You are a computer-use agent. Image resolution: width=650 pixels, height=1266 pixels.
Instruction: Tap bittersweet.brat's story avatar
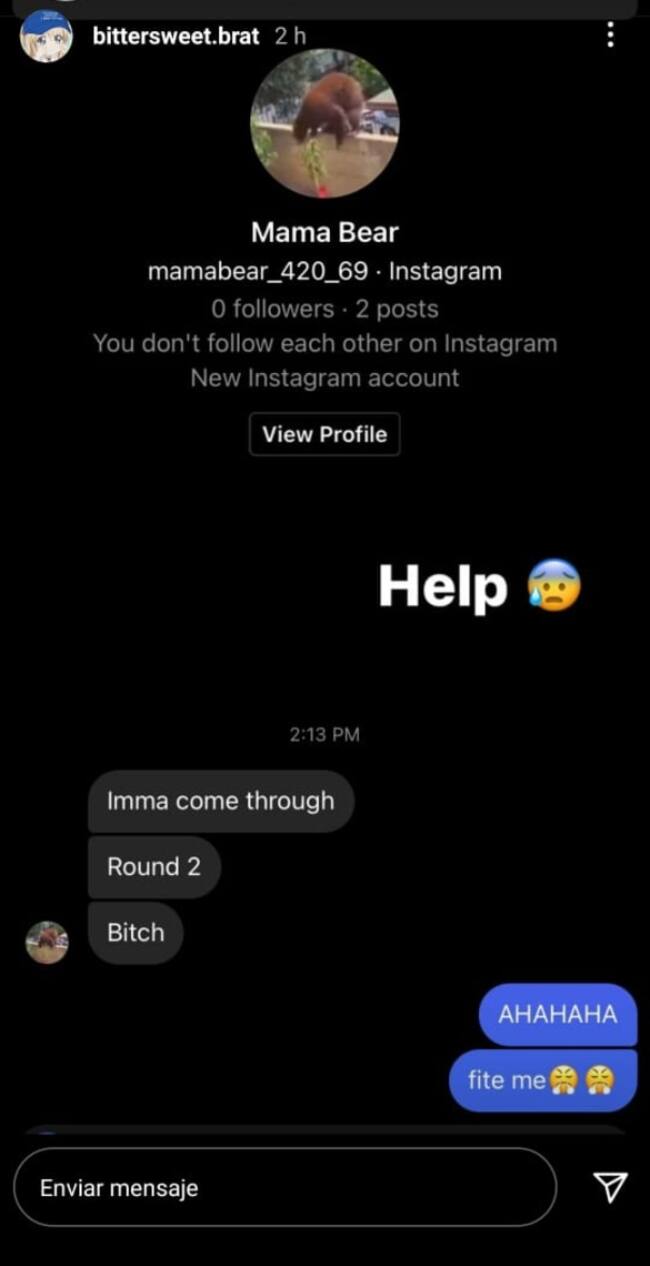(x=46, y=36)
